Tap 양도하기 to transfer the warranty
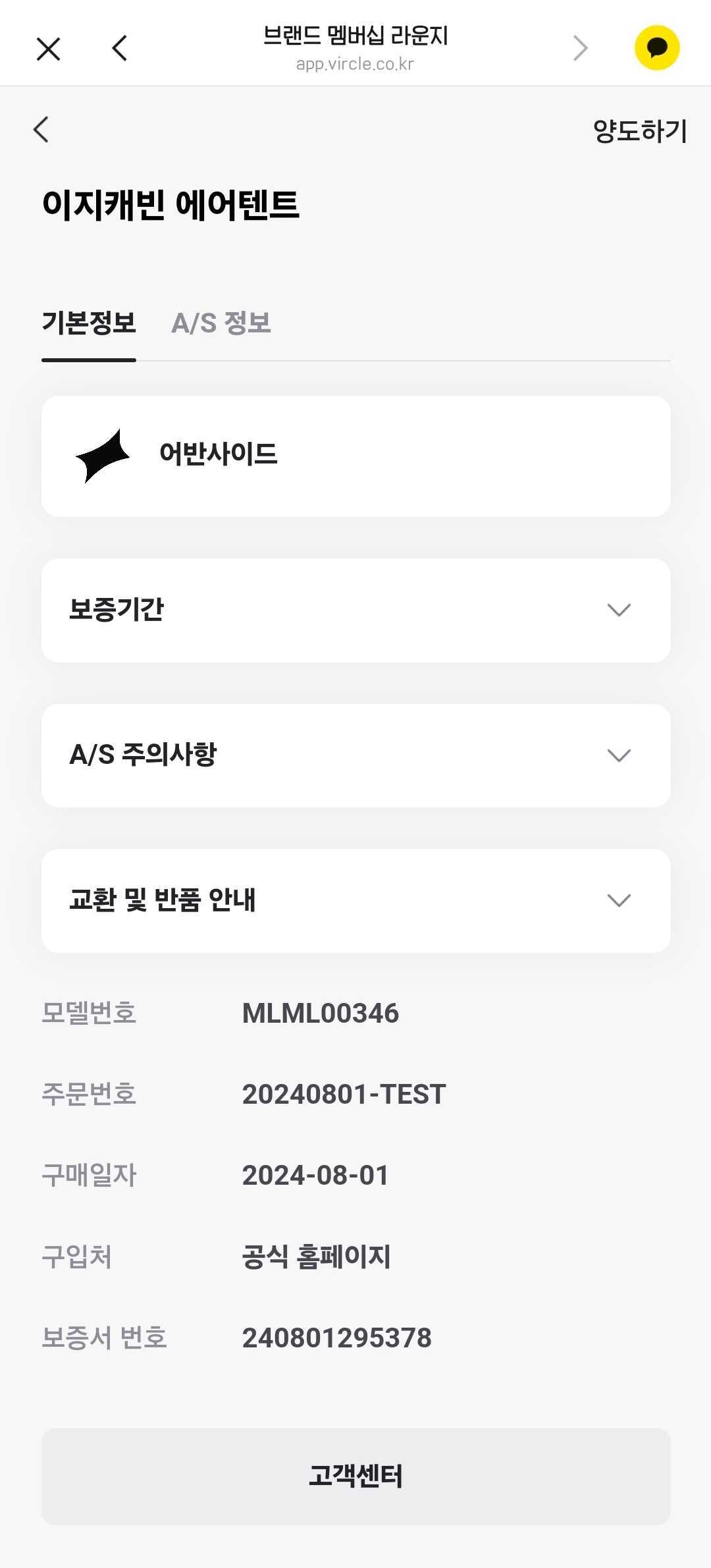Image resolution: width=711 pixels, height=1568 pixels. [639, 131]
